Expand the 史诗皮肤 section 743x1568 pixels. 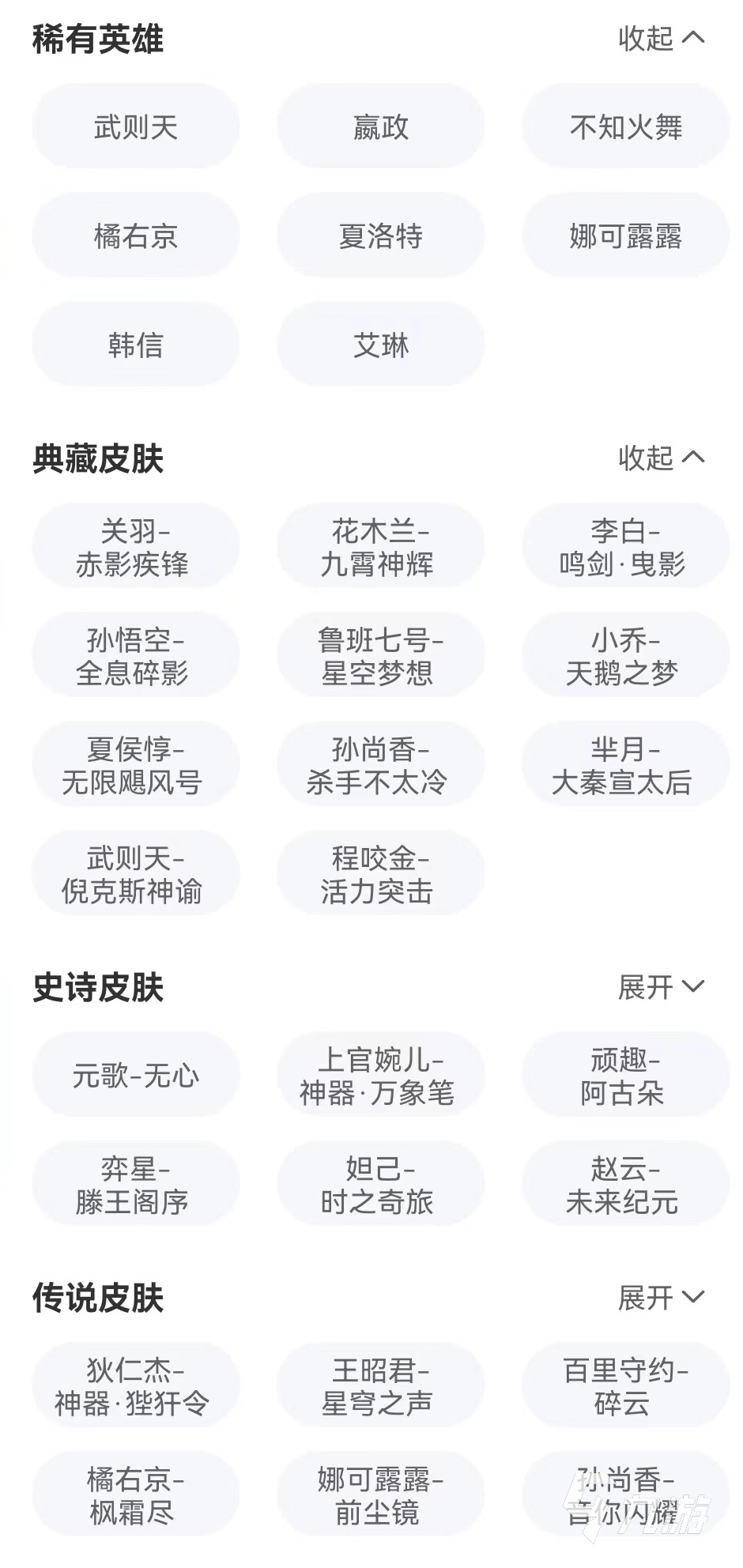tap(660, 987)
